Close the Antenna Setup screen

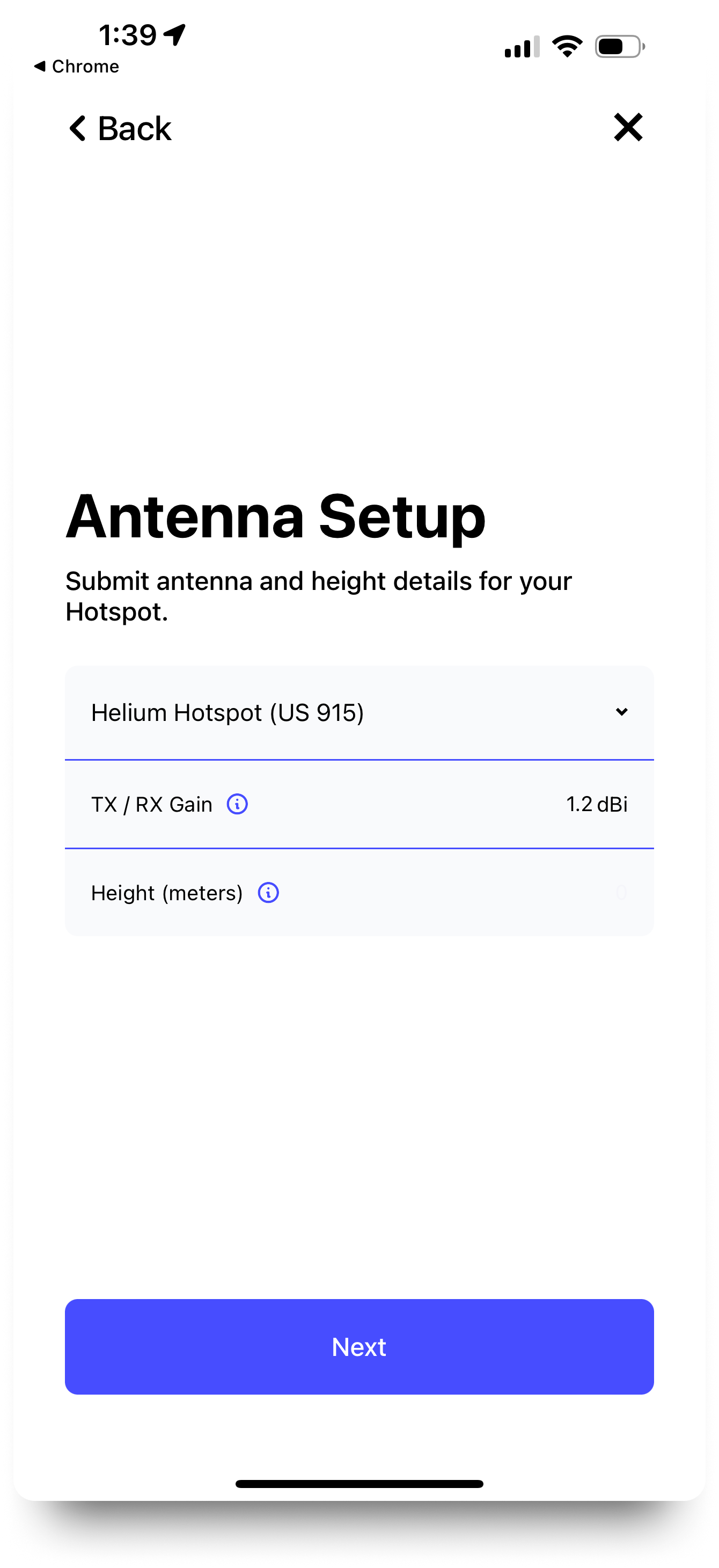pyautogui.click(x=628, y=127)
